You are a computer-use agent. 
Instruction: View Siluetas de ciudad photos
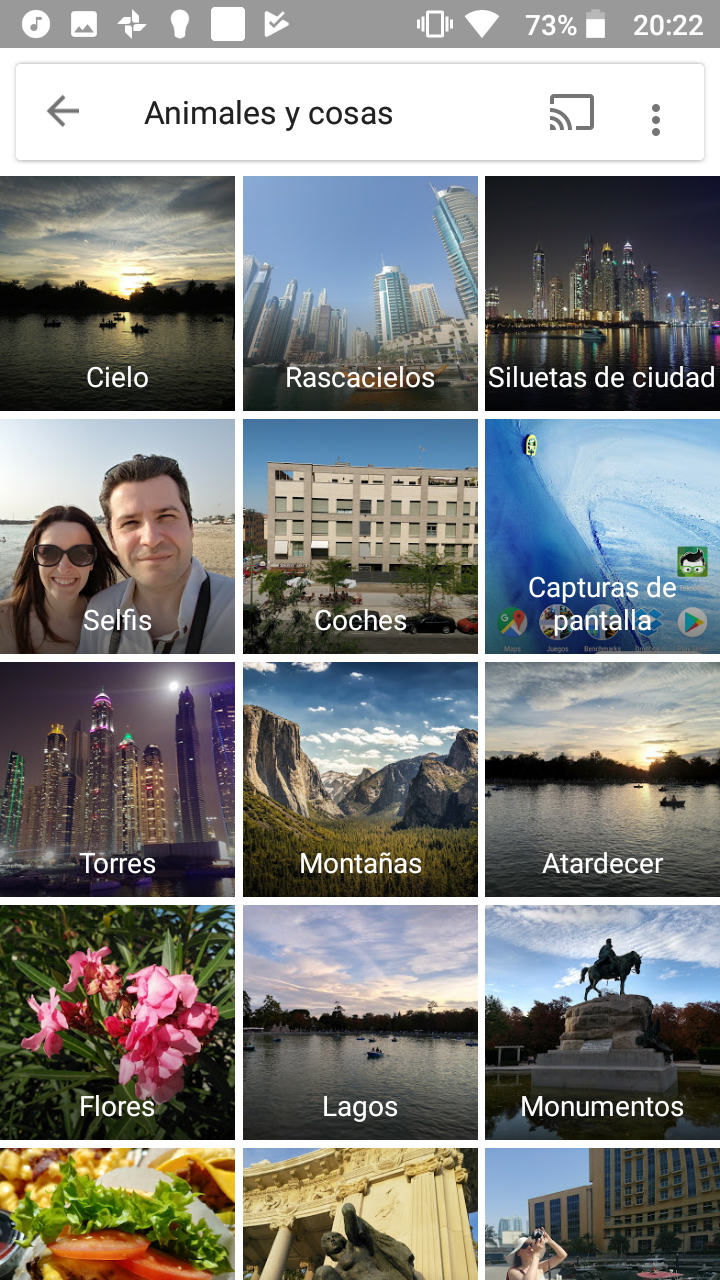(x=602, y=294)
